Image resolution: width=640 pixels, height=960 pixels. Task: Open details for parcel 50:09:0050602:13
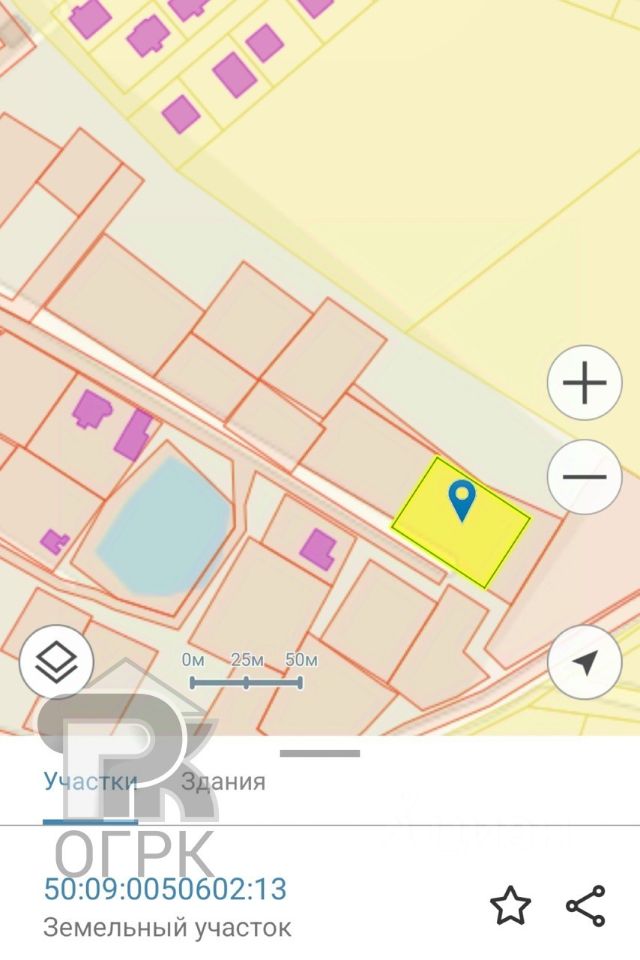165,889
